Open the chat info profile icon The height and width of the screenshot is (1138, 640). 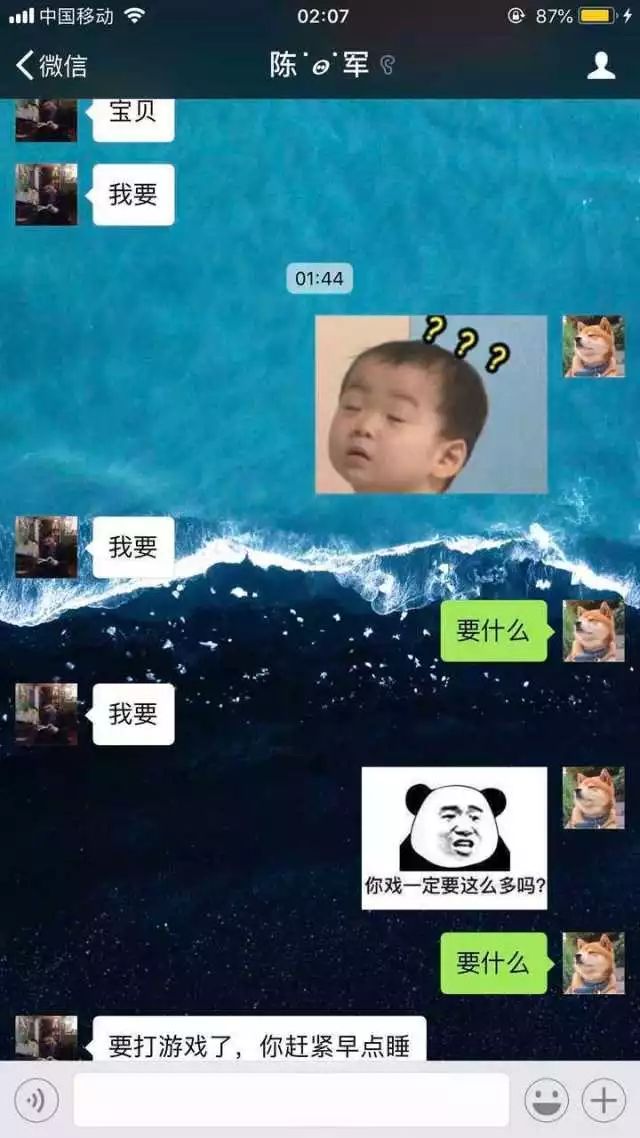coord(600,66)
